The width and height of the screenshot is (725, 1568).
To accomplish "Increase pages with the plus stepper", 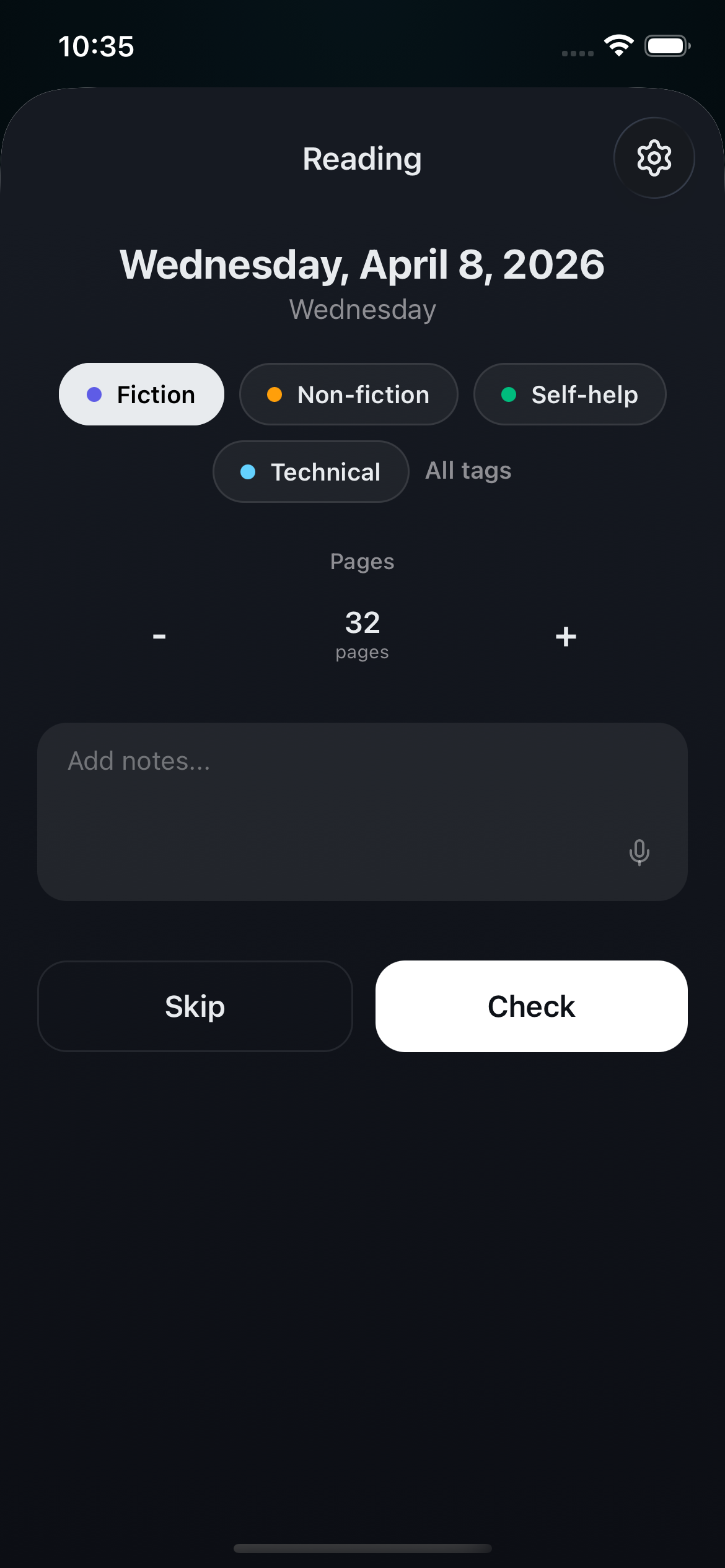I will [x=565, y=635].
